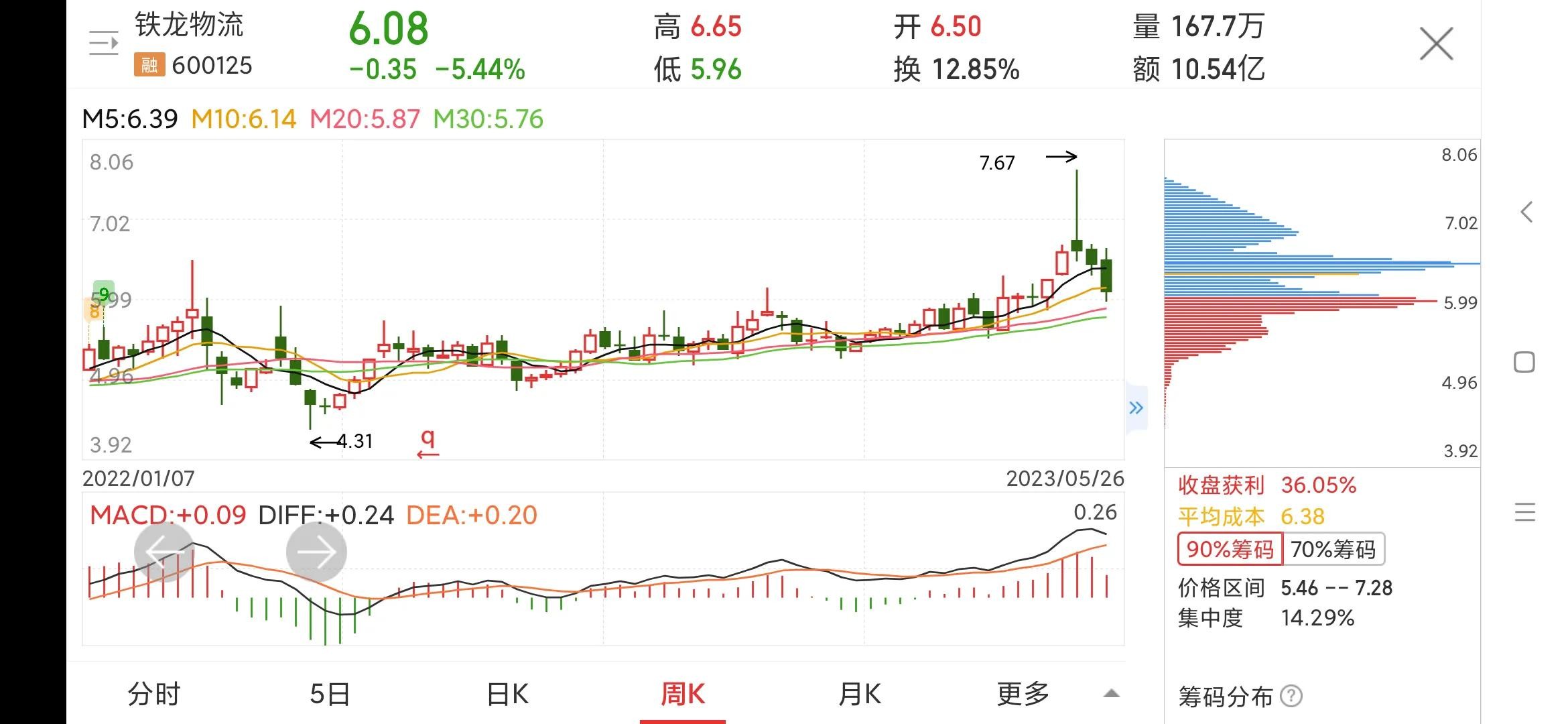Collapse the chip distribution panel
1568x724 pixels.
[1136, 408]
